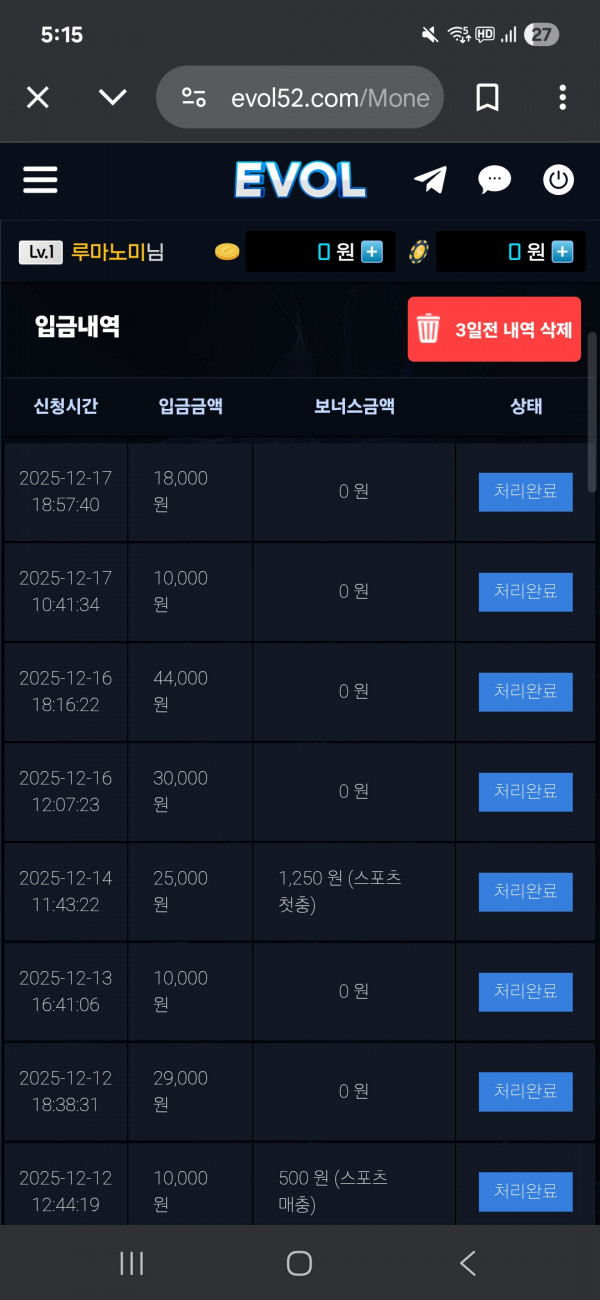Open the chat bubble support icon
The width and height of the screenshot is (600, 1300).
tap(494, 180)
